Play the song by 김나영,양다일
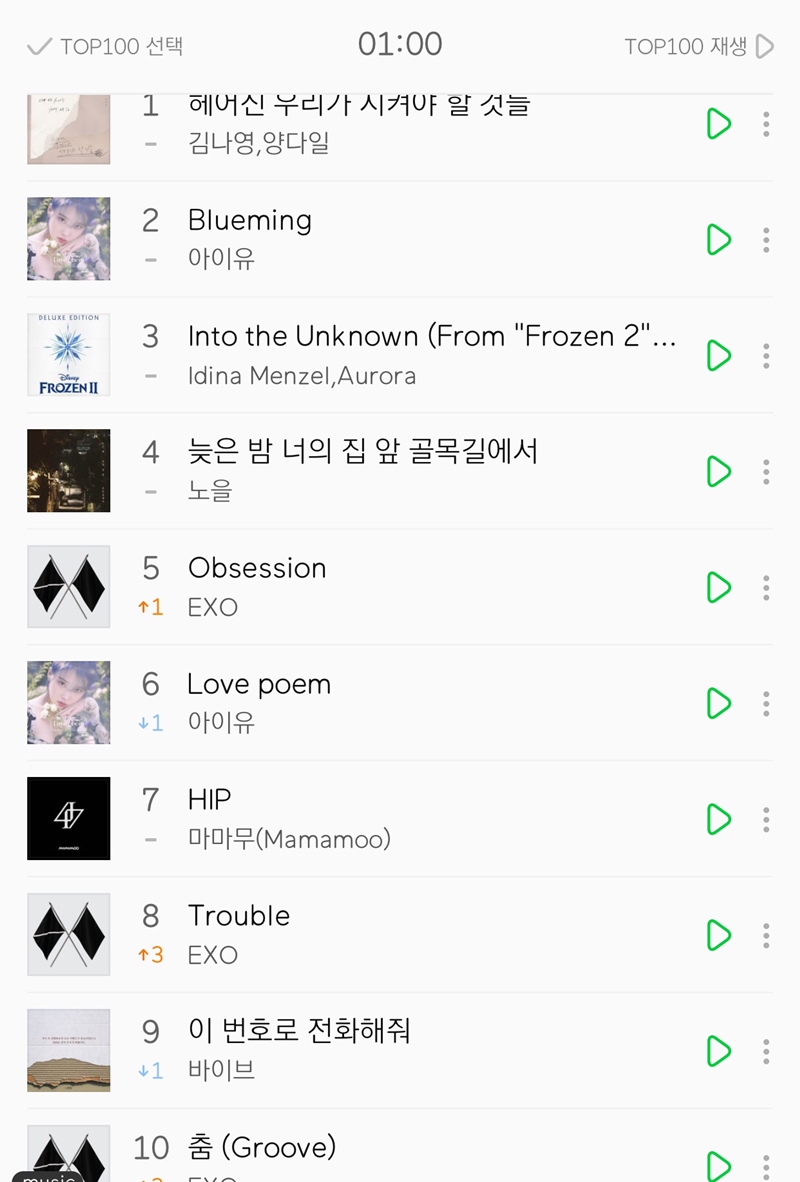Image resolution: width=800 pixels, height=1182 pixels. 718,124
